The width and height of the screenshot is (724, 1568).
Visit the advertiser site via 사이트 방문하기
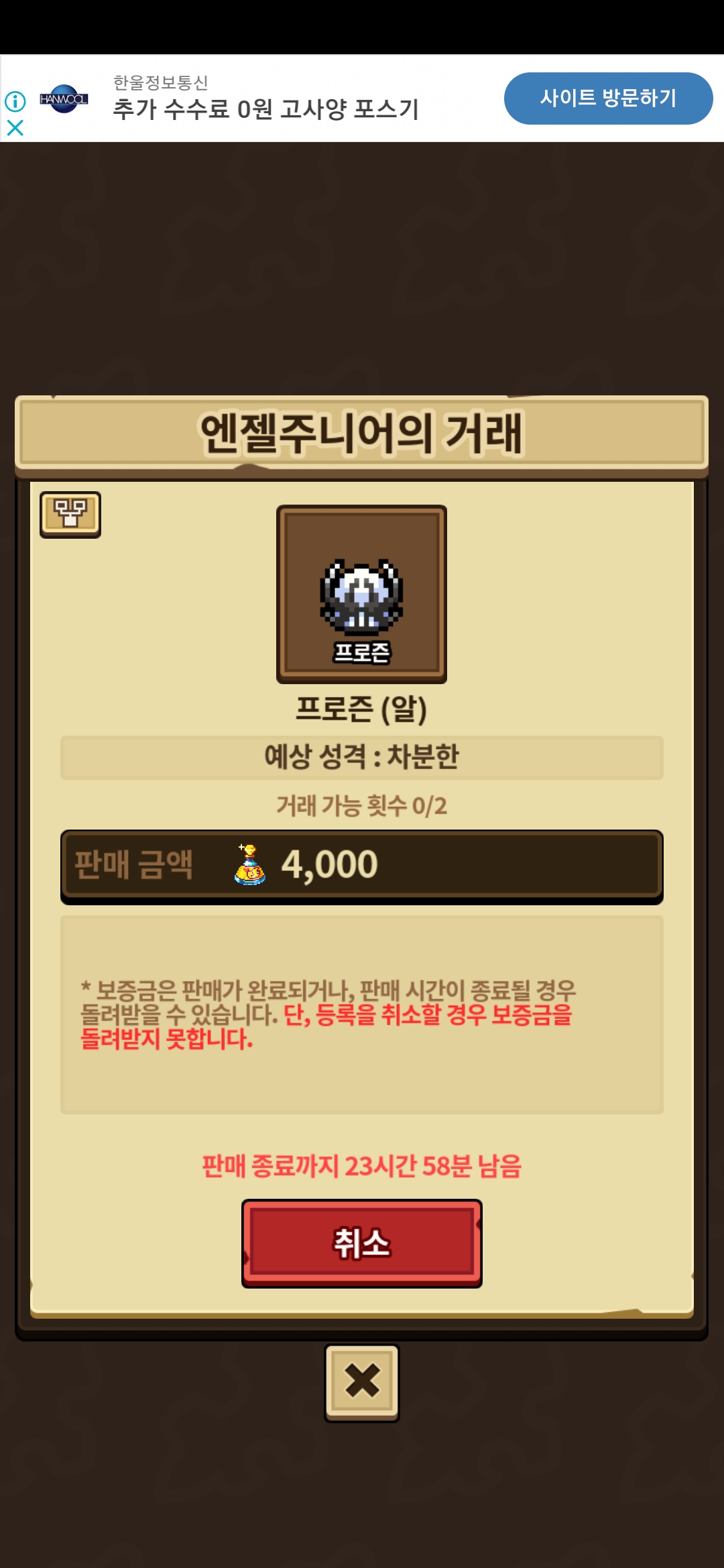(x=608, y=99)
